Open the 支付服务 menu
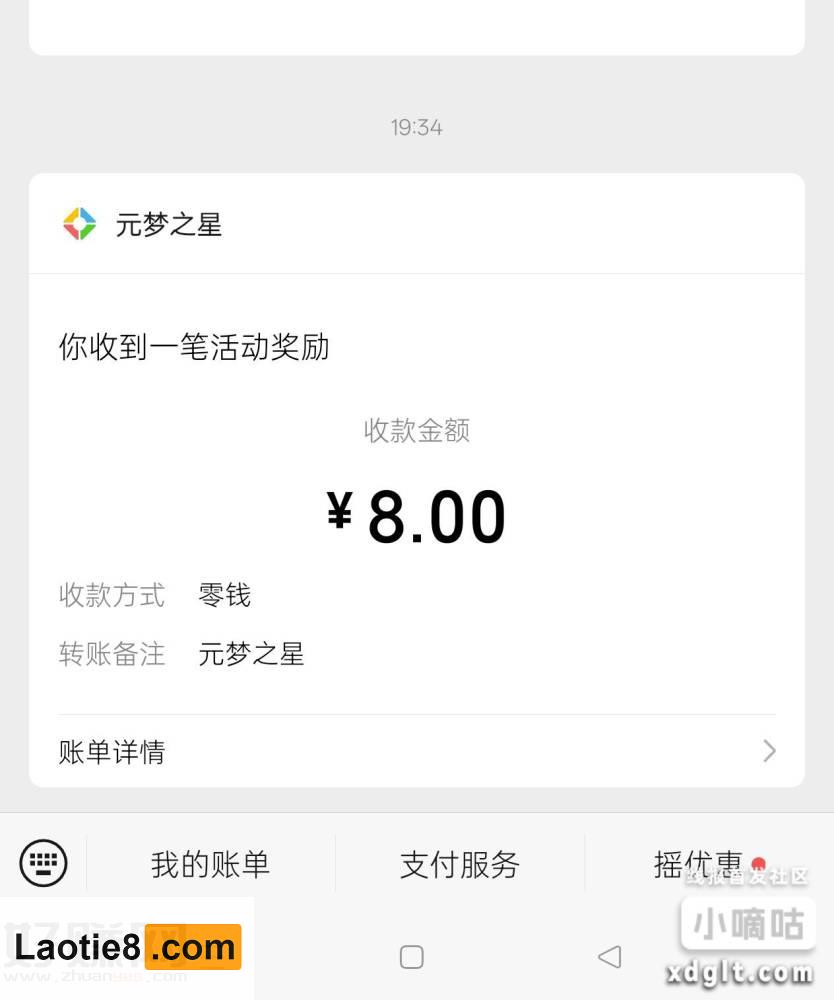 pos(460,864)
